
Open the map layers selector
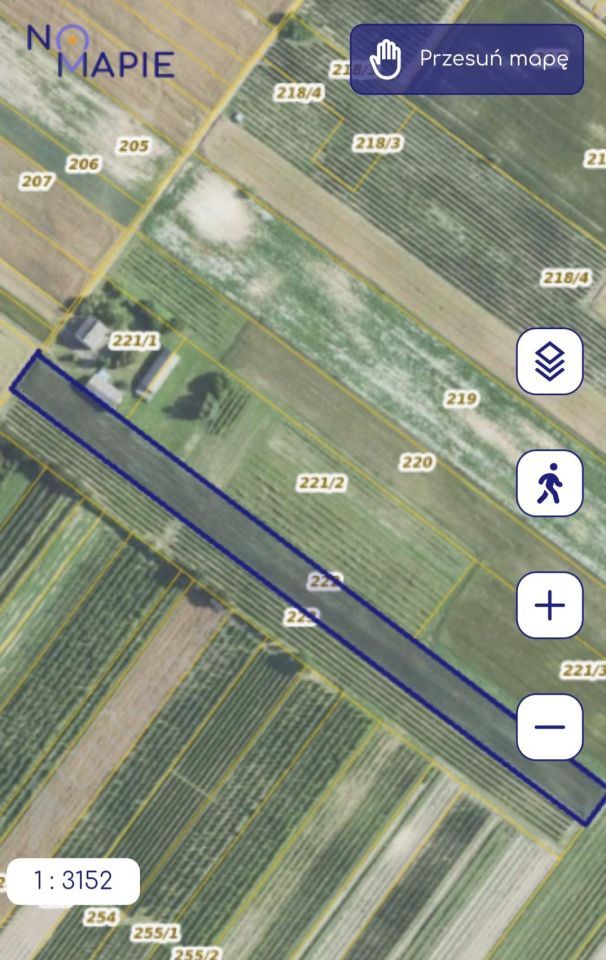(x=549, y=361)
